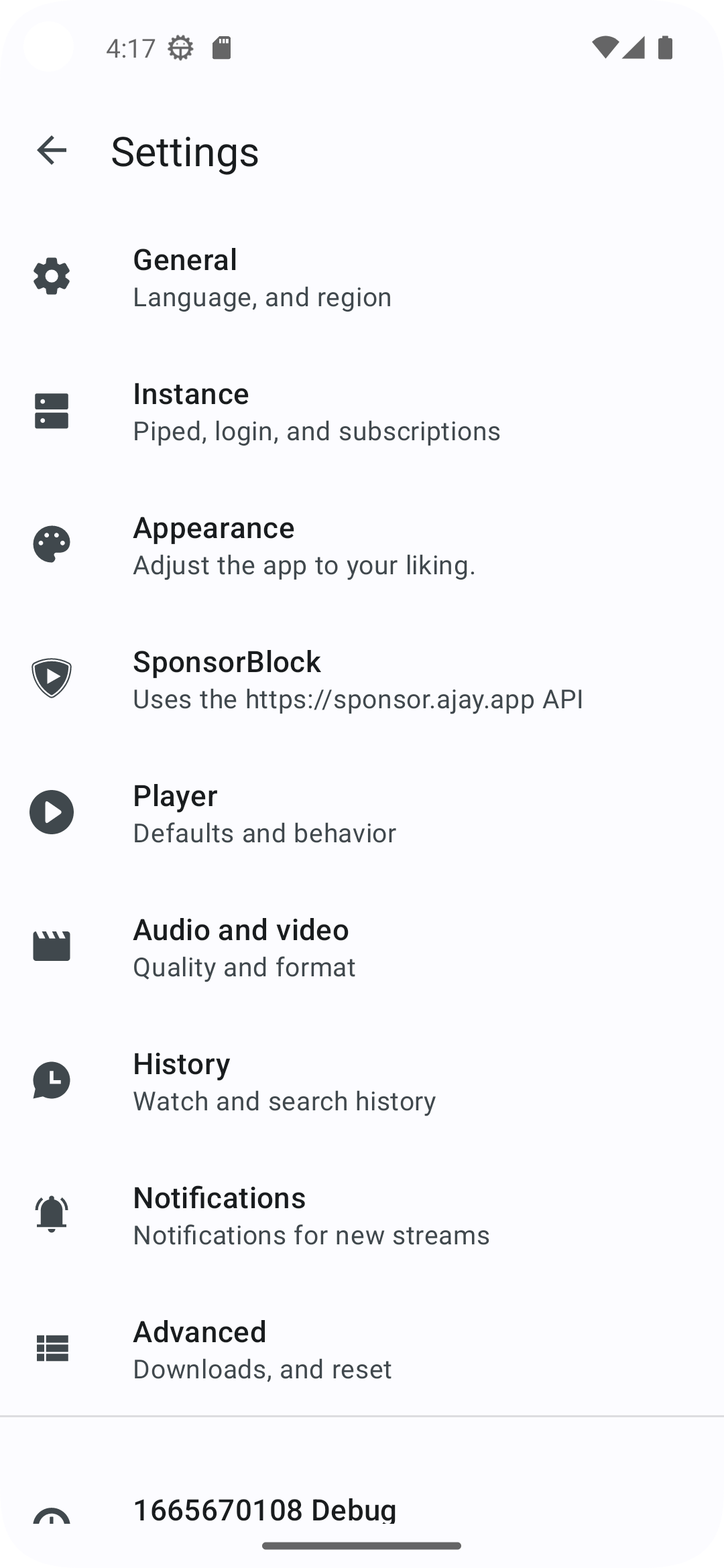Go back using the arrow icon

[x=52, y=150]
